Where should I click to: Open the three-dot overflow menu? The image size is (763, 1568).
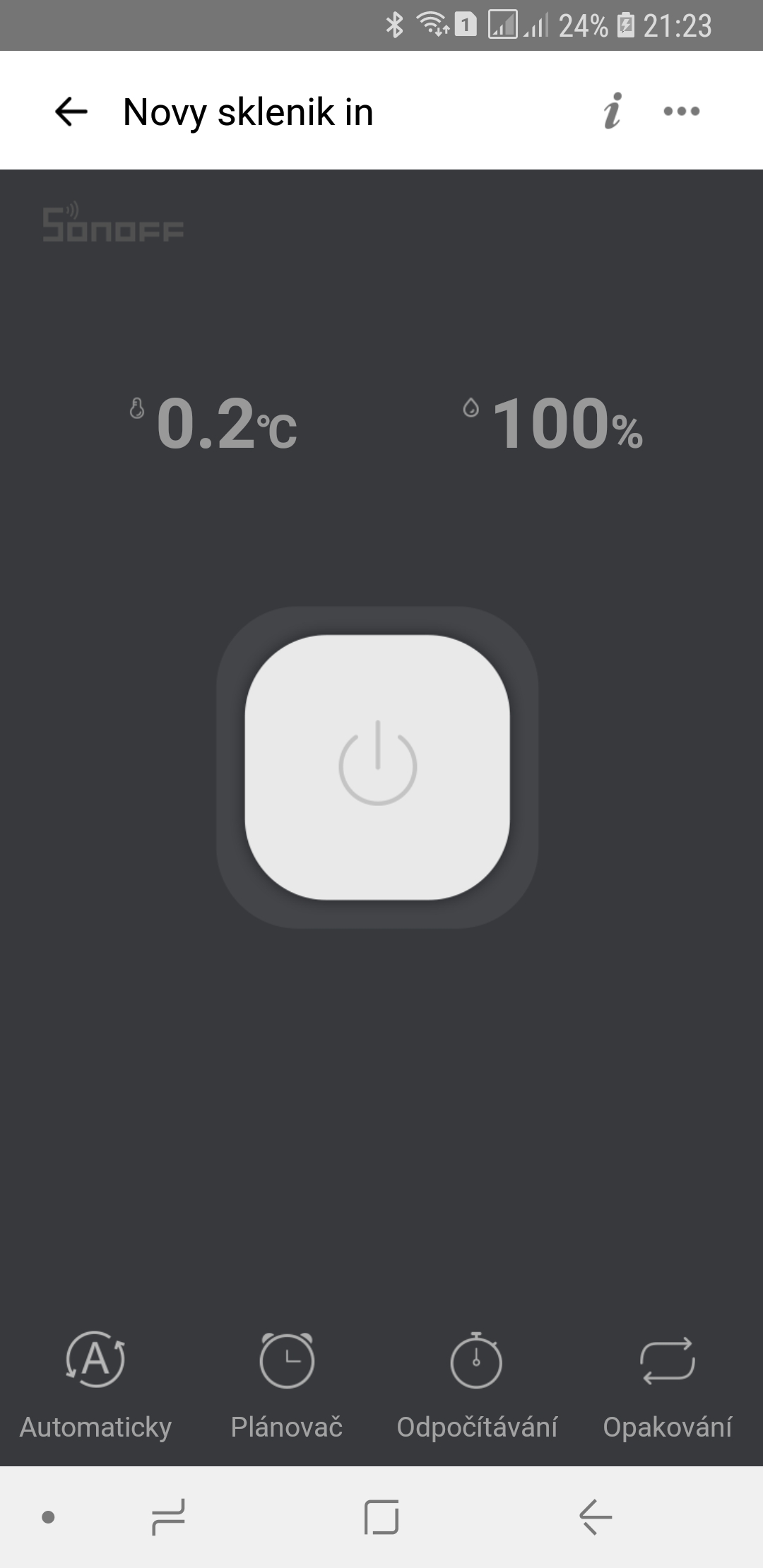click(x=682, y=111)
